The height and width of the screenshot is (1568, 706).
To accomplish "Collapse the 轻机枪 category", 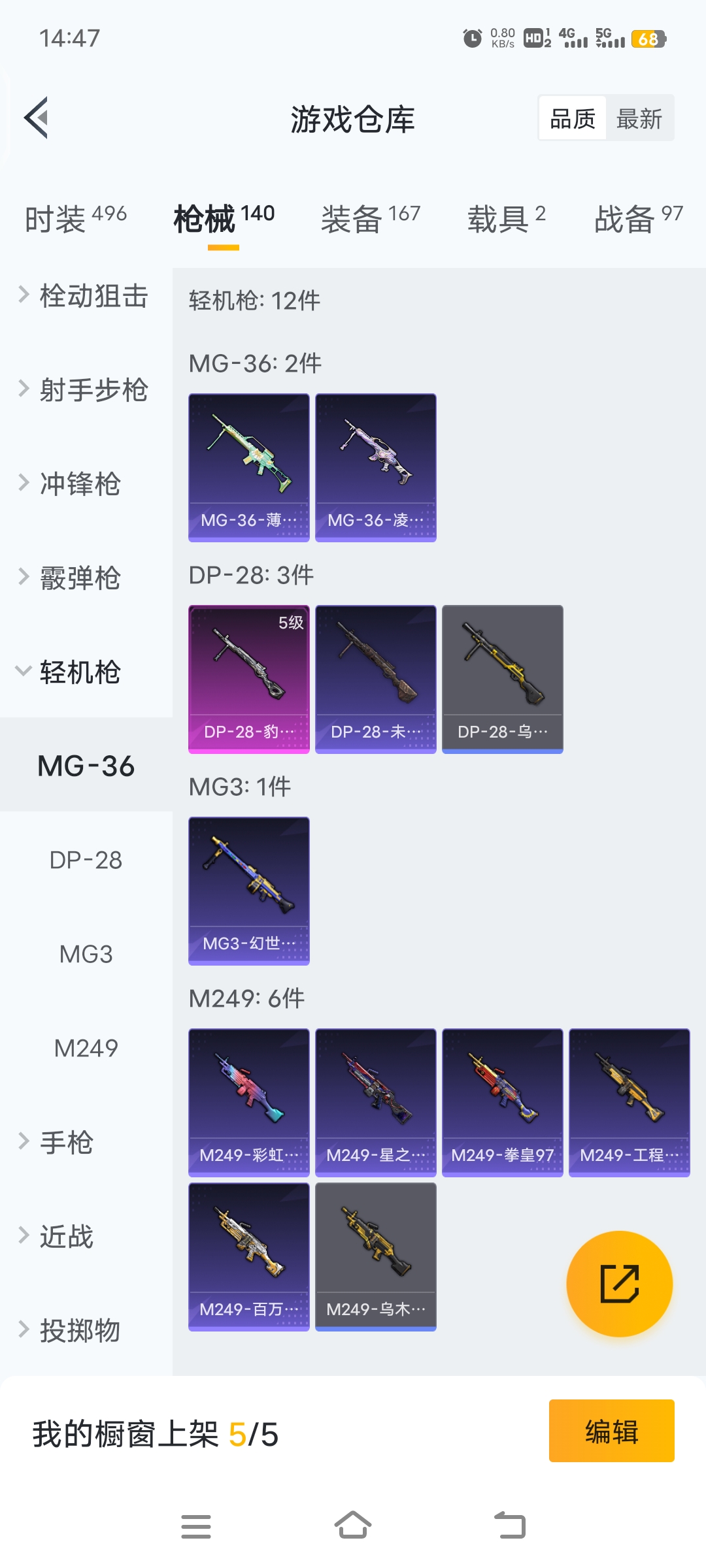I will [x=80, y=672].
